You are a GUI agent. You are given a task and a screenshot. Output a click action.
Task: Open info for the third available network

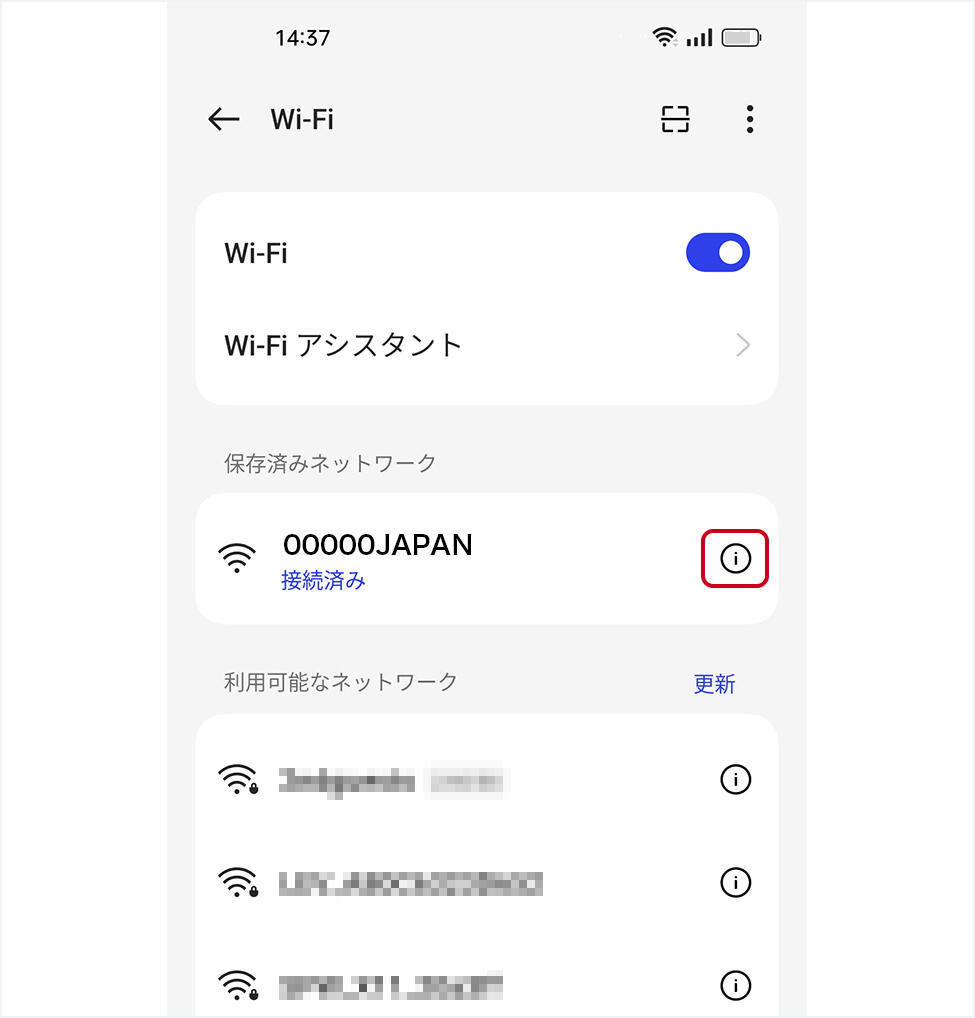click(x=735, y=986)
